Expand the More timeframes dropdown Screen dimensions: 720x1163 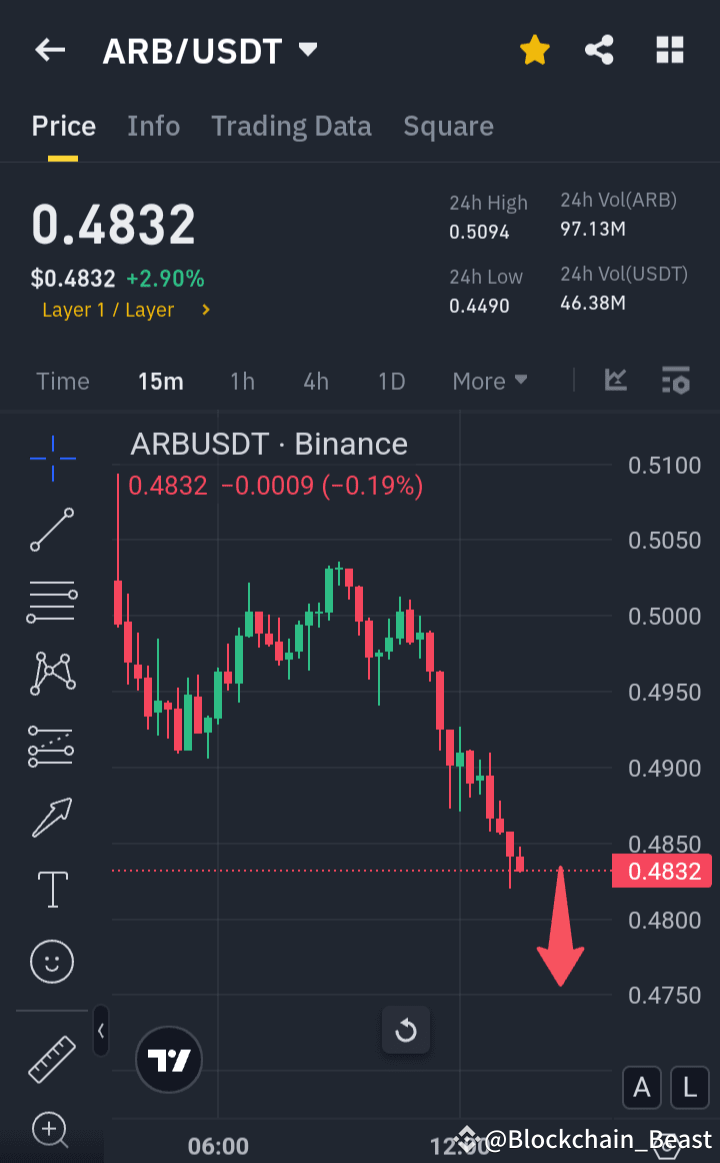[489, 381]
